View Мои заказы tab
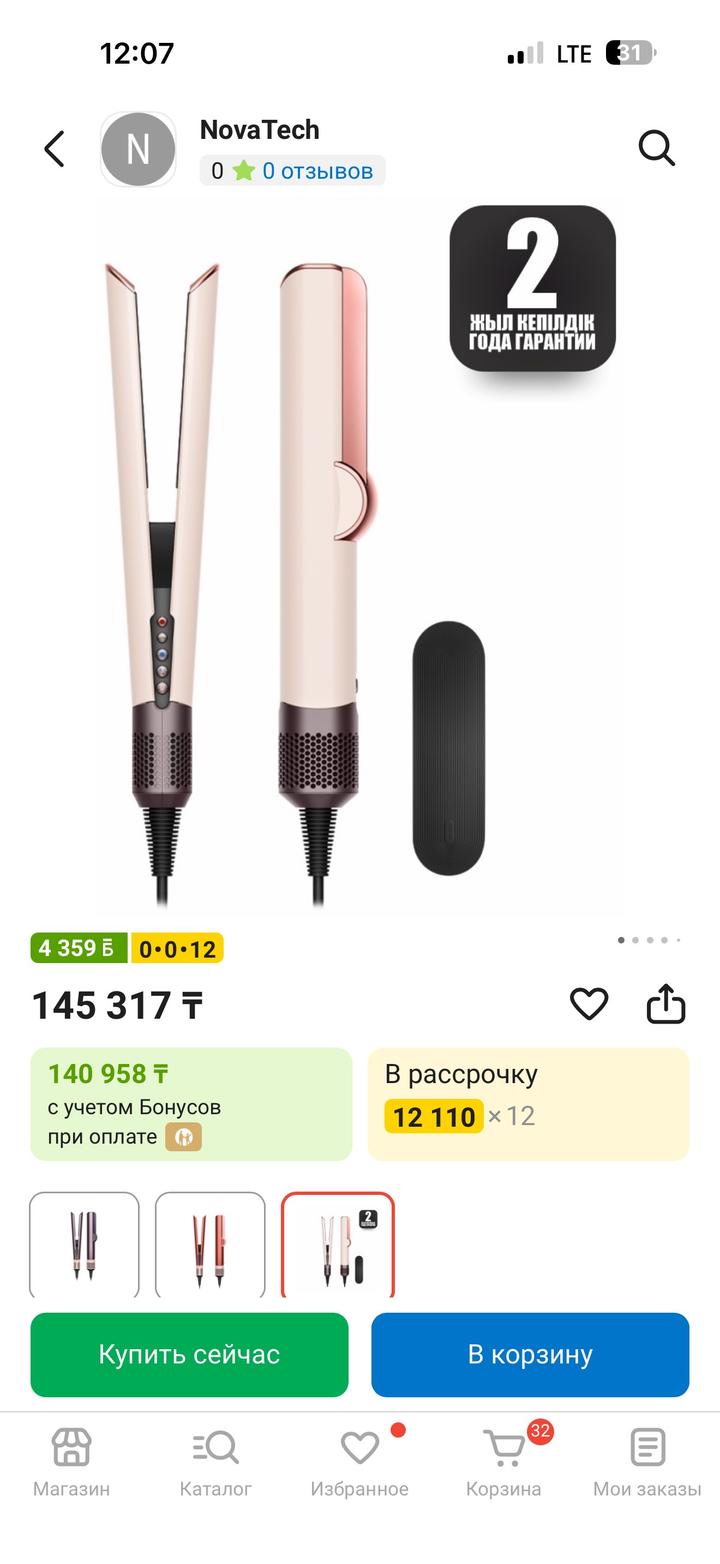Viewport: 720px width, 1564px height. [x=647, y=1461]
